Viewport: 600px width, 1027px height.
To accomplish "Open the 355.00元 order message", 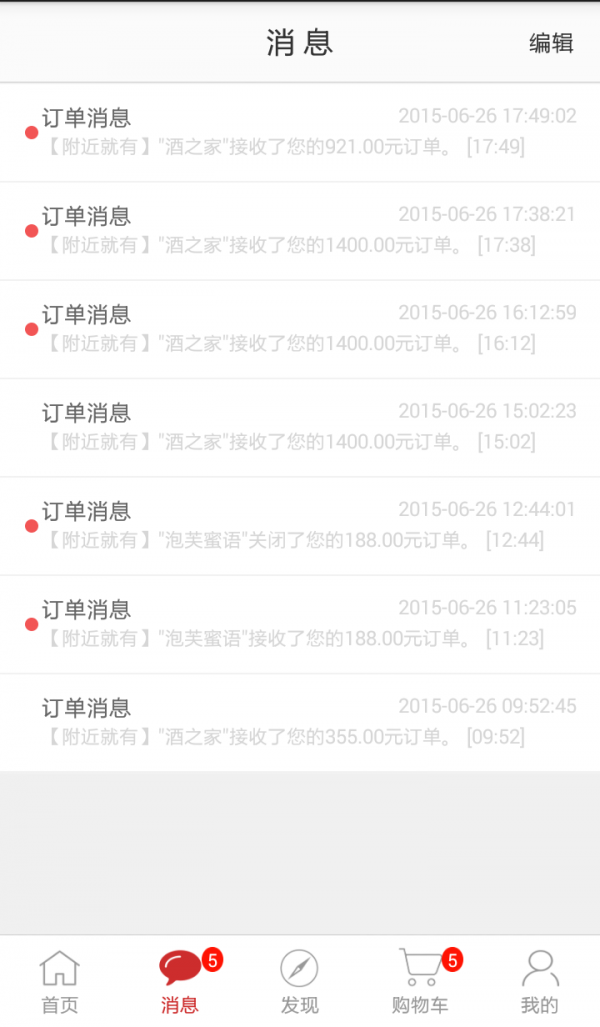I will coord(300,722).
